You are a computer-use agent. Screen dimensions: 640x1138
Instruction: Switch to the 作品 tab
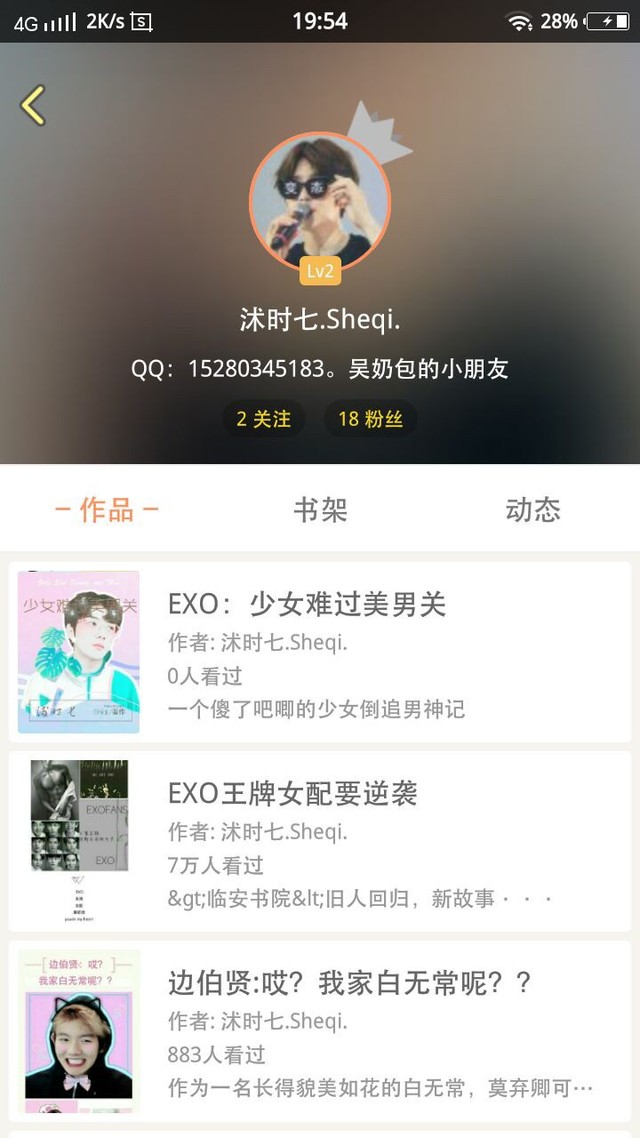pyautogui.click(x=107, y=510)
